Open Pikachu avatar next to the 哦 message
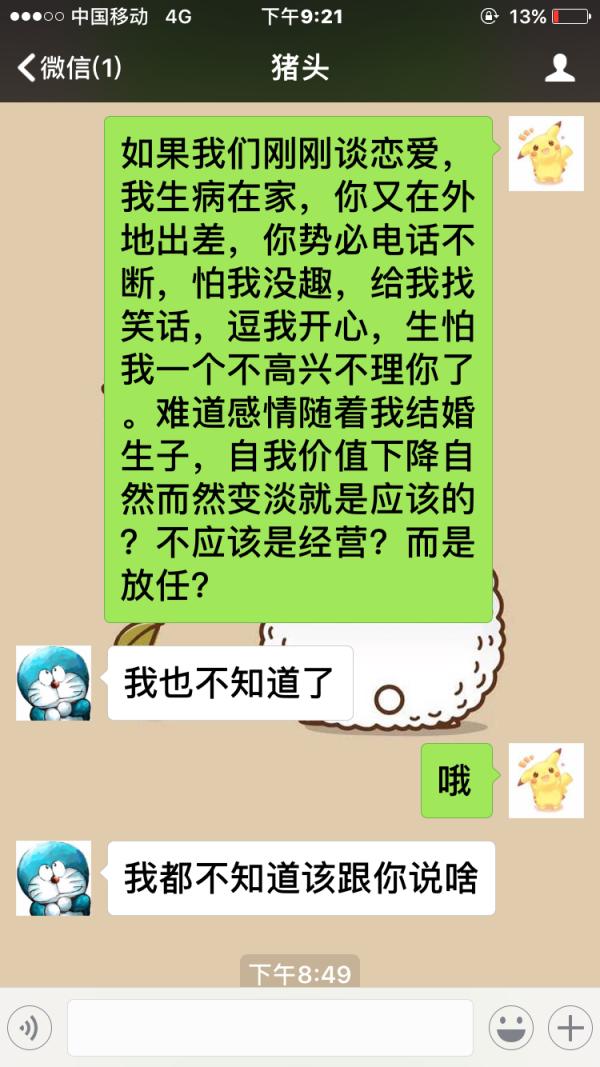This screenshot has width=600, height=1067. pyautogui.click(x=546, y=780)
